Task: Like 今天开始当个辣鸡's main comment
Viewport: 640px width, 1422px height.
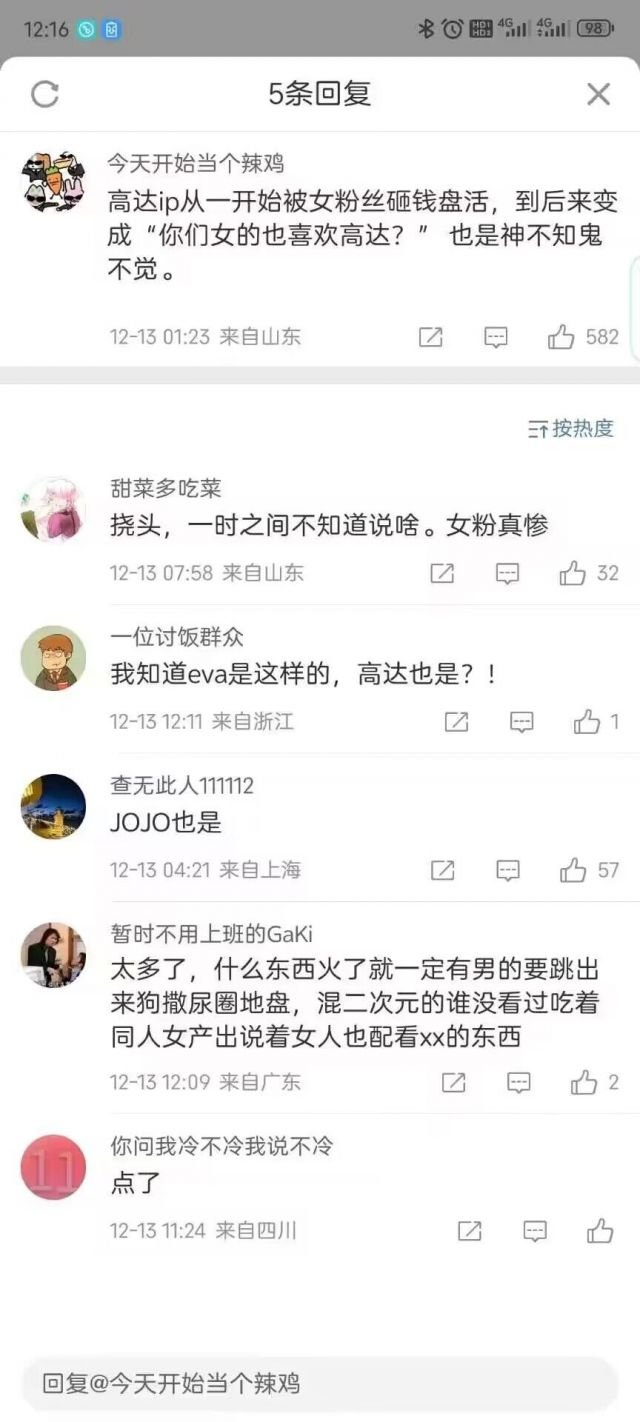Action: pos(561,337)
